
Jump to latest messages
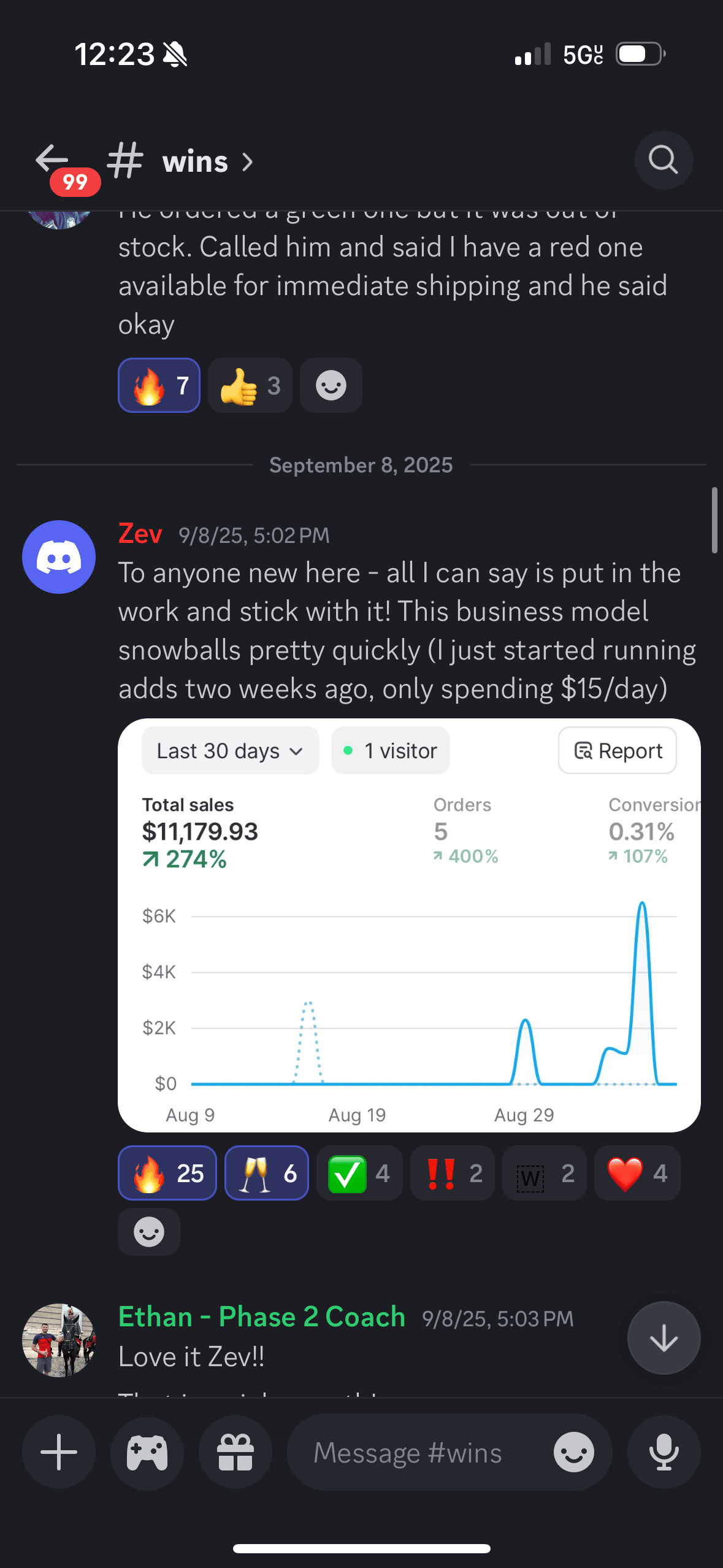click(x=664, y=1338)
